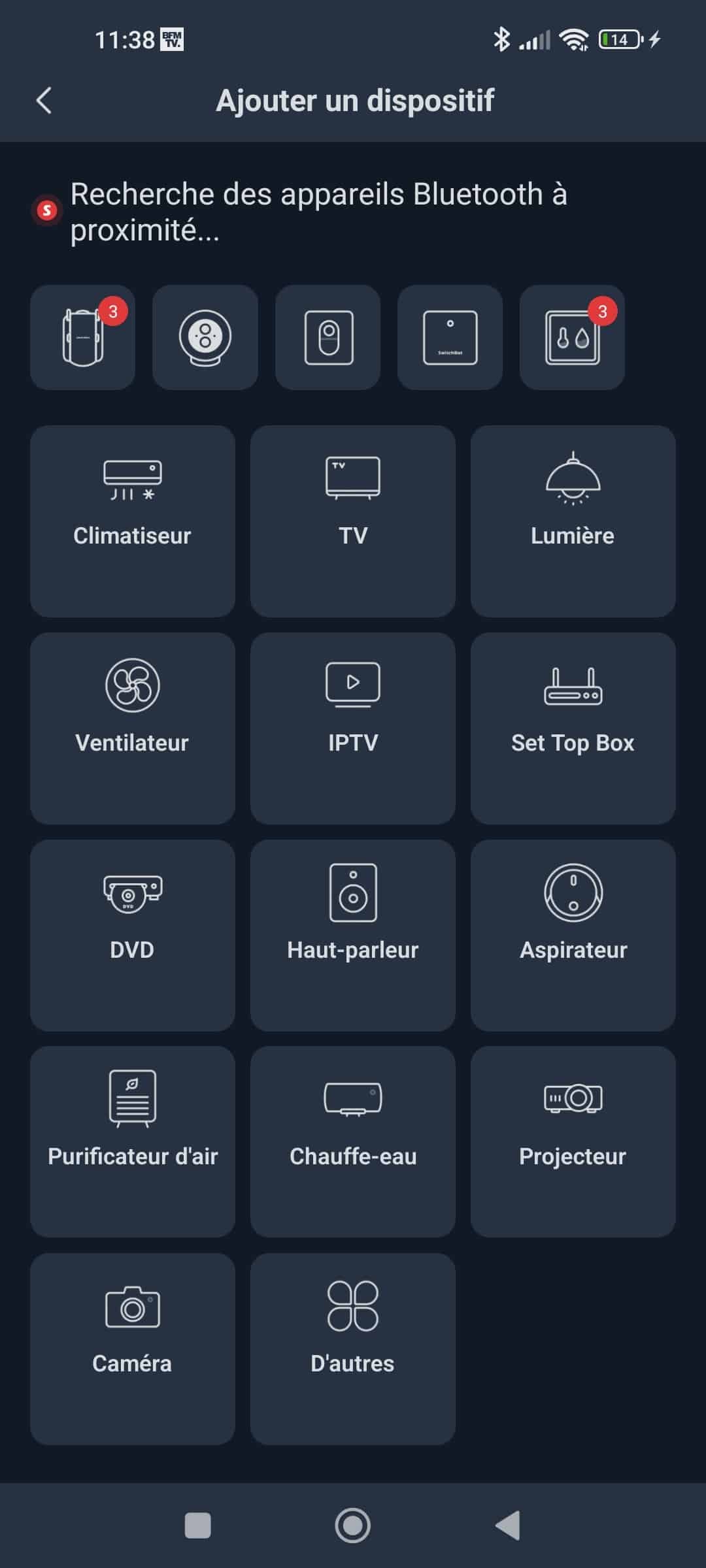Tap the DVD device tile

tap(132, 935)
